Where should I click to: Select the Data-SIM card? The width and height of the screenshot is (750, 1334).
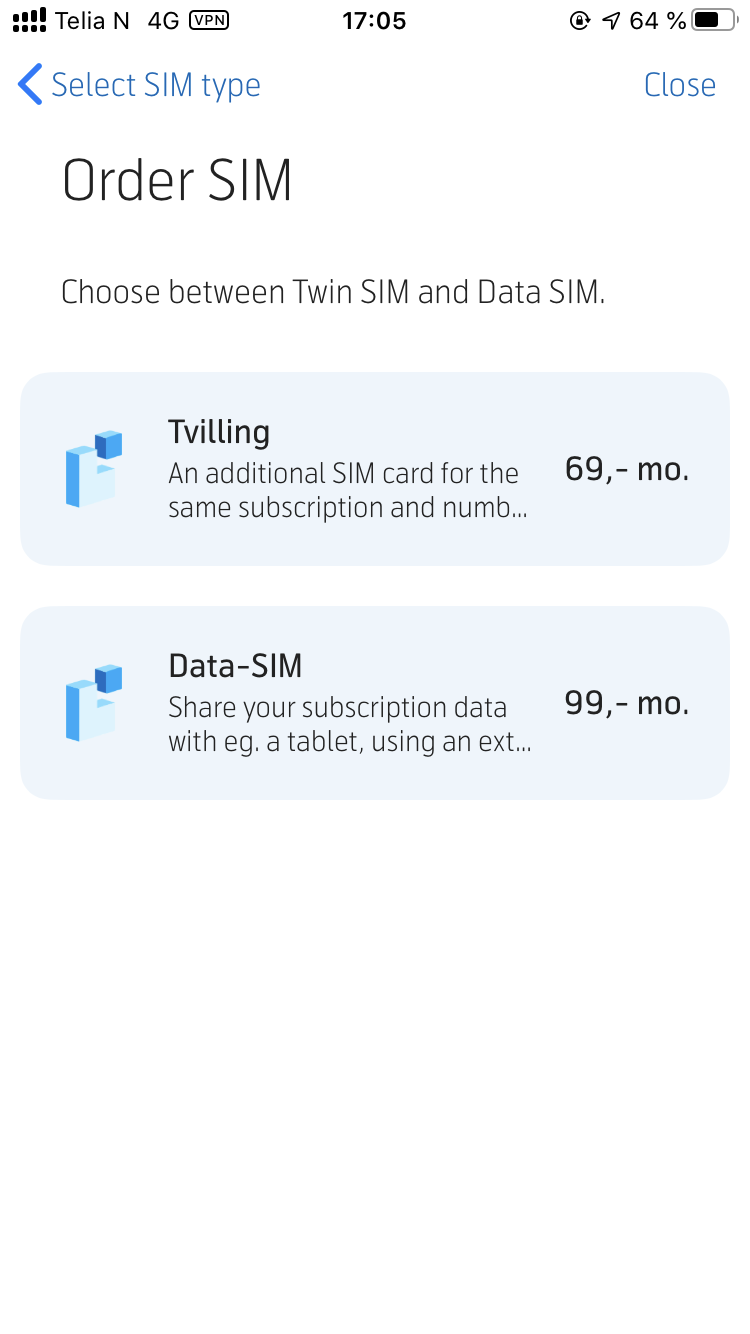(x=375, y=703)
